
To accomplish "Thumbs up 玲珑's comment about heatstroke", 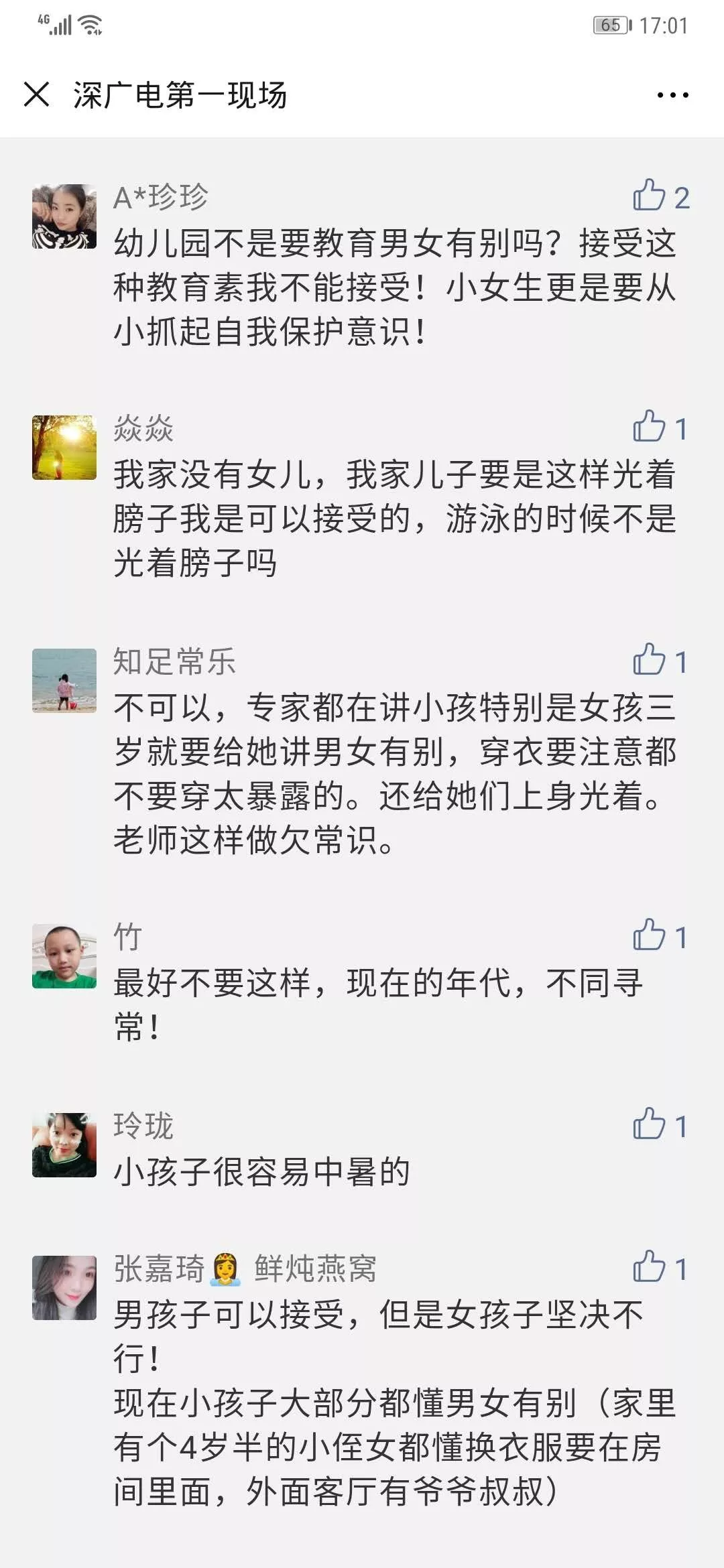I will coord(649,1124).
